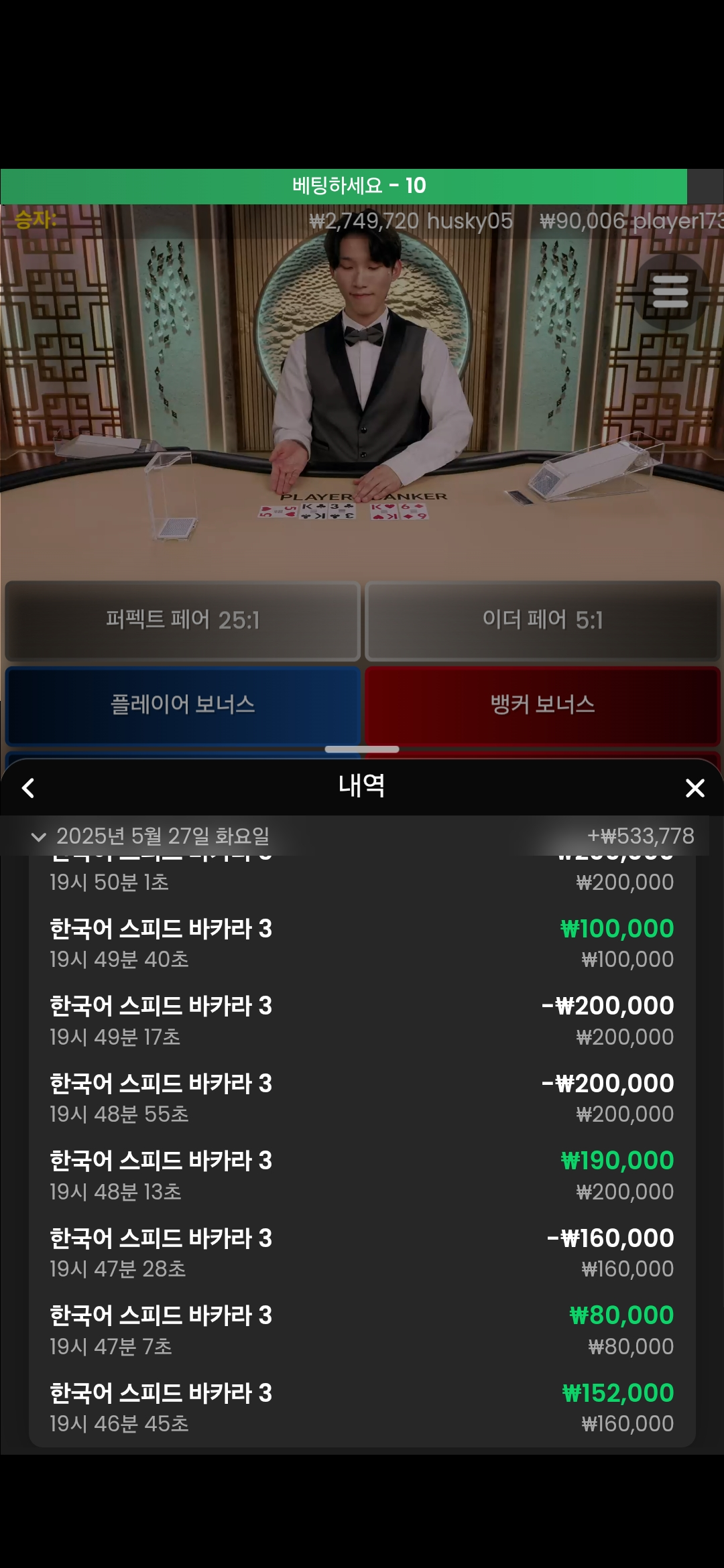724x1568 pixels.
Task: Click the 베팅하세요 - 10 status bar
Action: pos(362,186)
